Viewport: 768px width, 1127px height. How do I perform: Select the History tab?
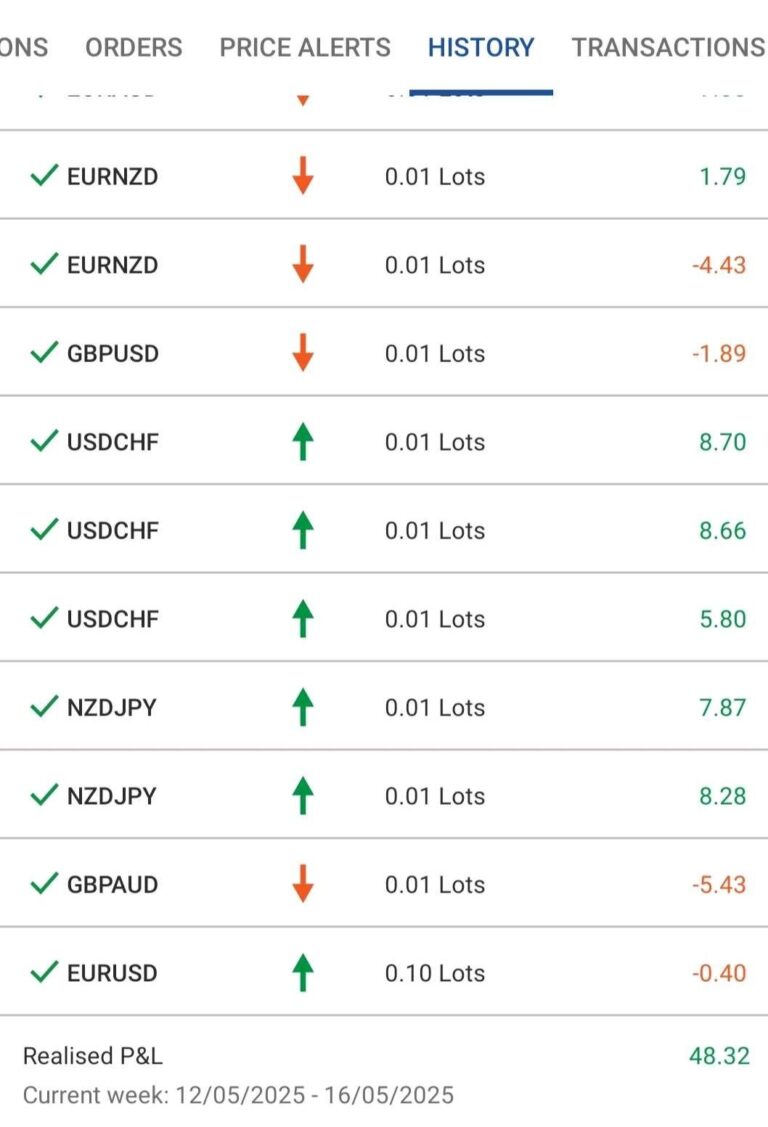(x=481, y=47)
